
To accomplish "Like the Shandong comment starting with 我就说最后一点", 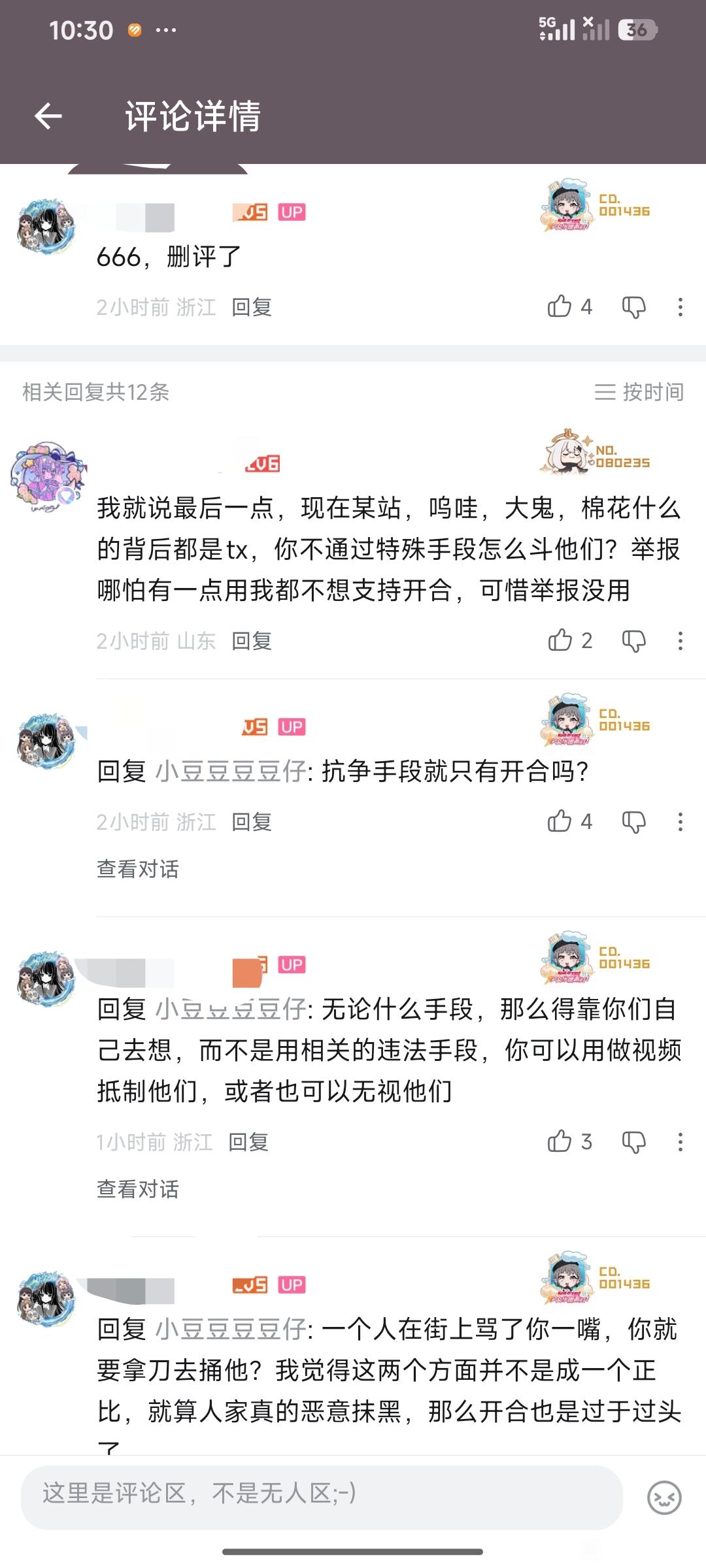I will pos(570,640).
